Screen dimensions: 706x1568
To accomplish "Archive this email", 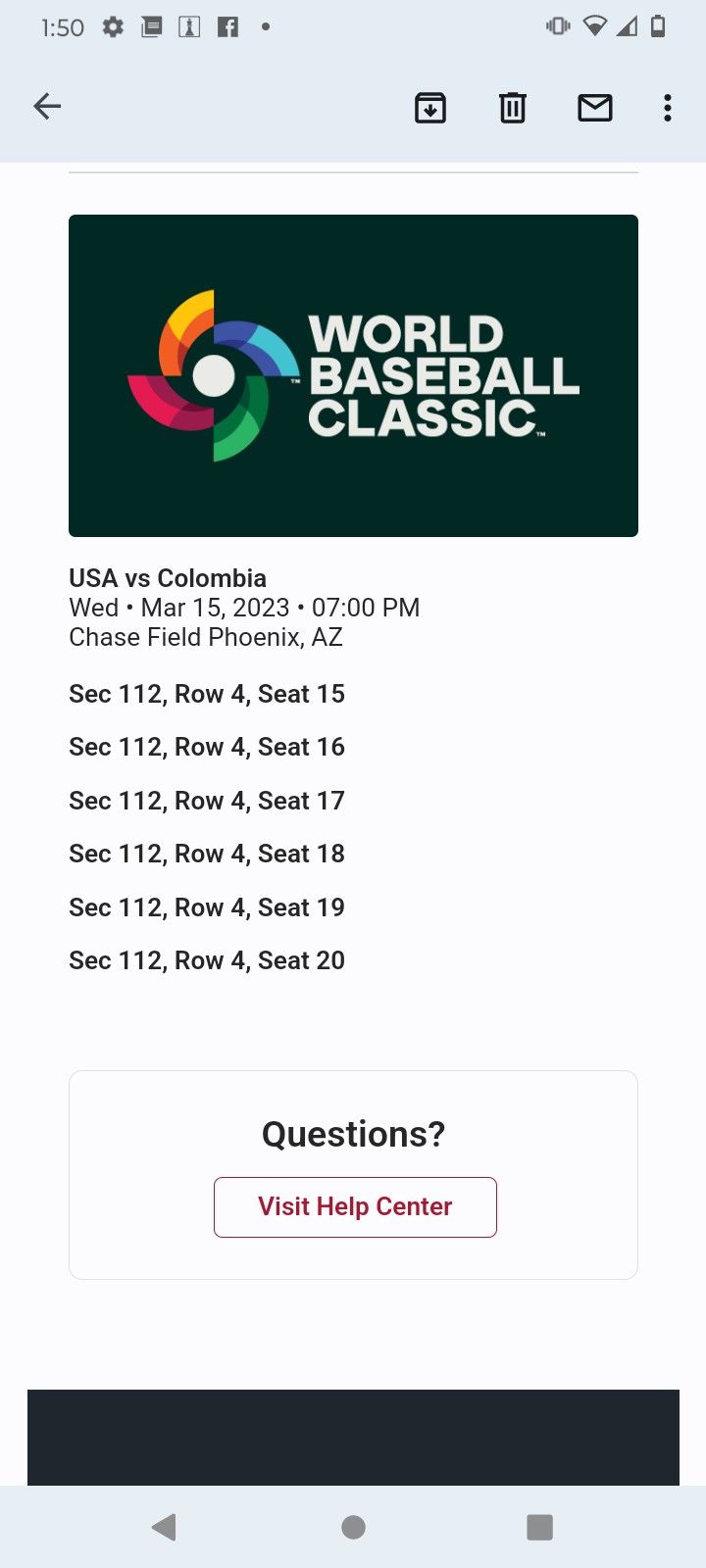I will pyautogui.click(x=430, y=107).
